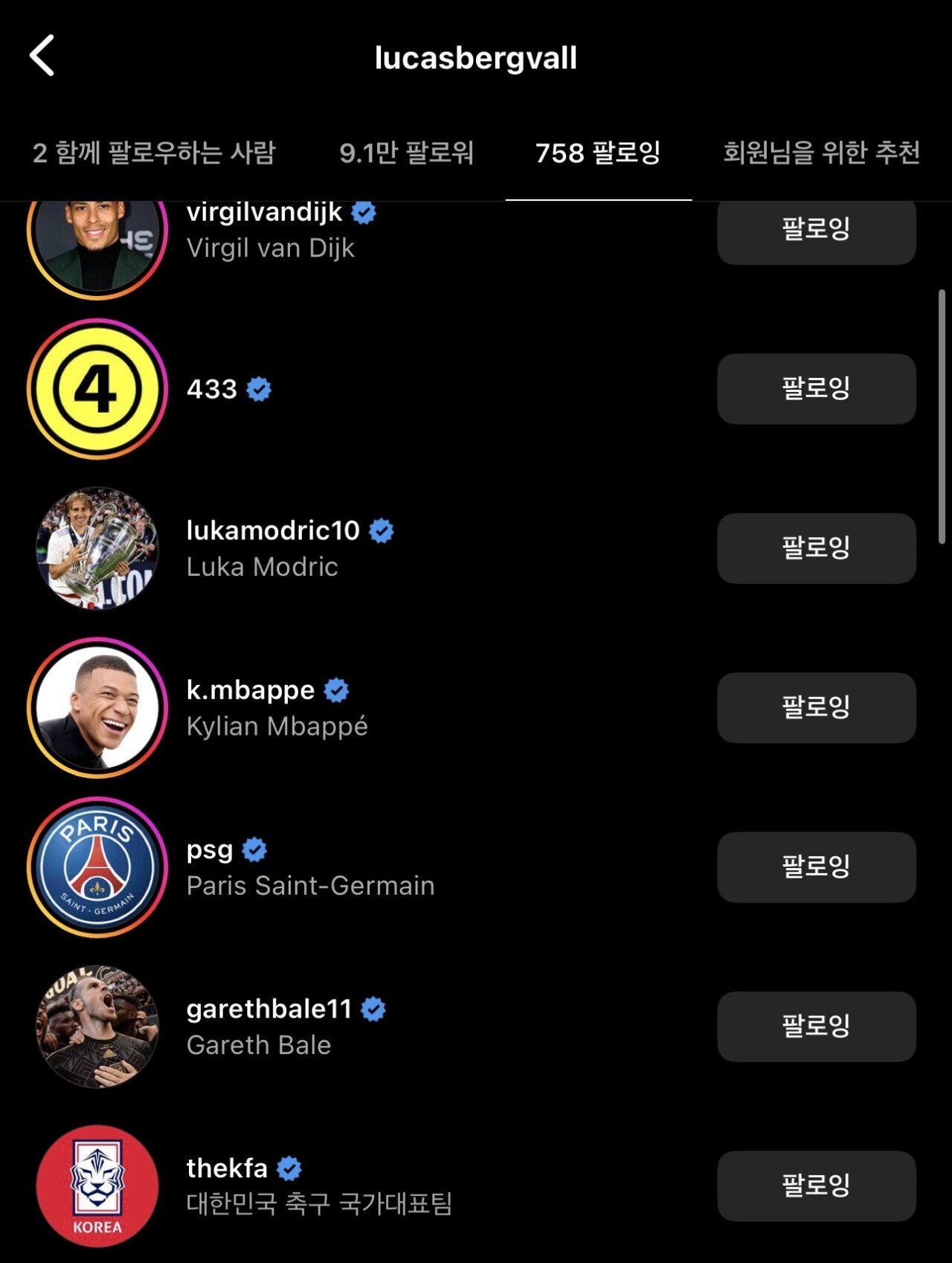Open the psg profile
Screen dimensions: 952x1263
pyautogui.click(x=210, y=850)
